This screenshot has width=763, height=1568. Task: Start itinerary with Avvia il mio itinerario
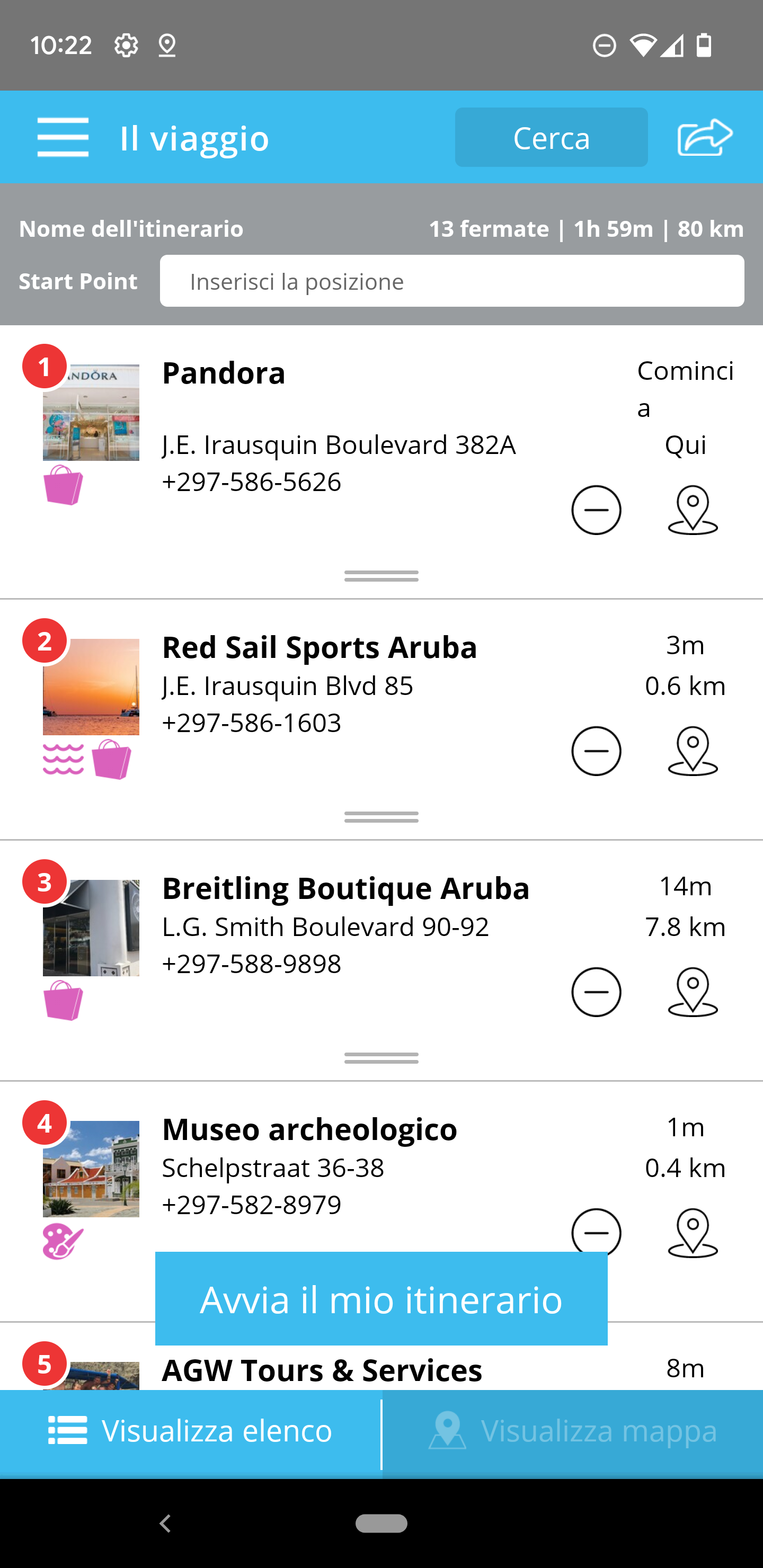[x=381, y=1299]
